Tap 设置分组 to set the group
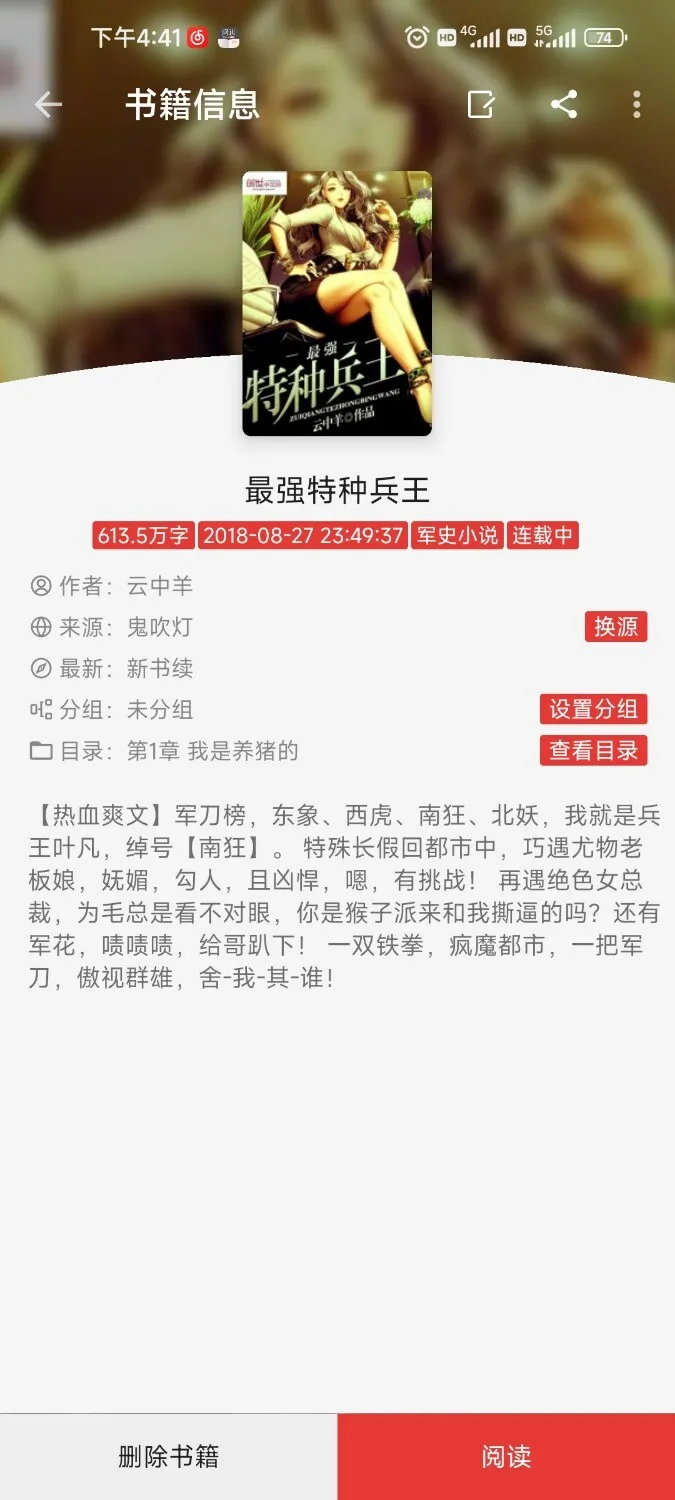Image resolution: width=675 pixels, height=1500 pixels. 593,709
